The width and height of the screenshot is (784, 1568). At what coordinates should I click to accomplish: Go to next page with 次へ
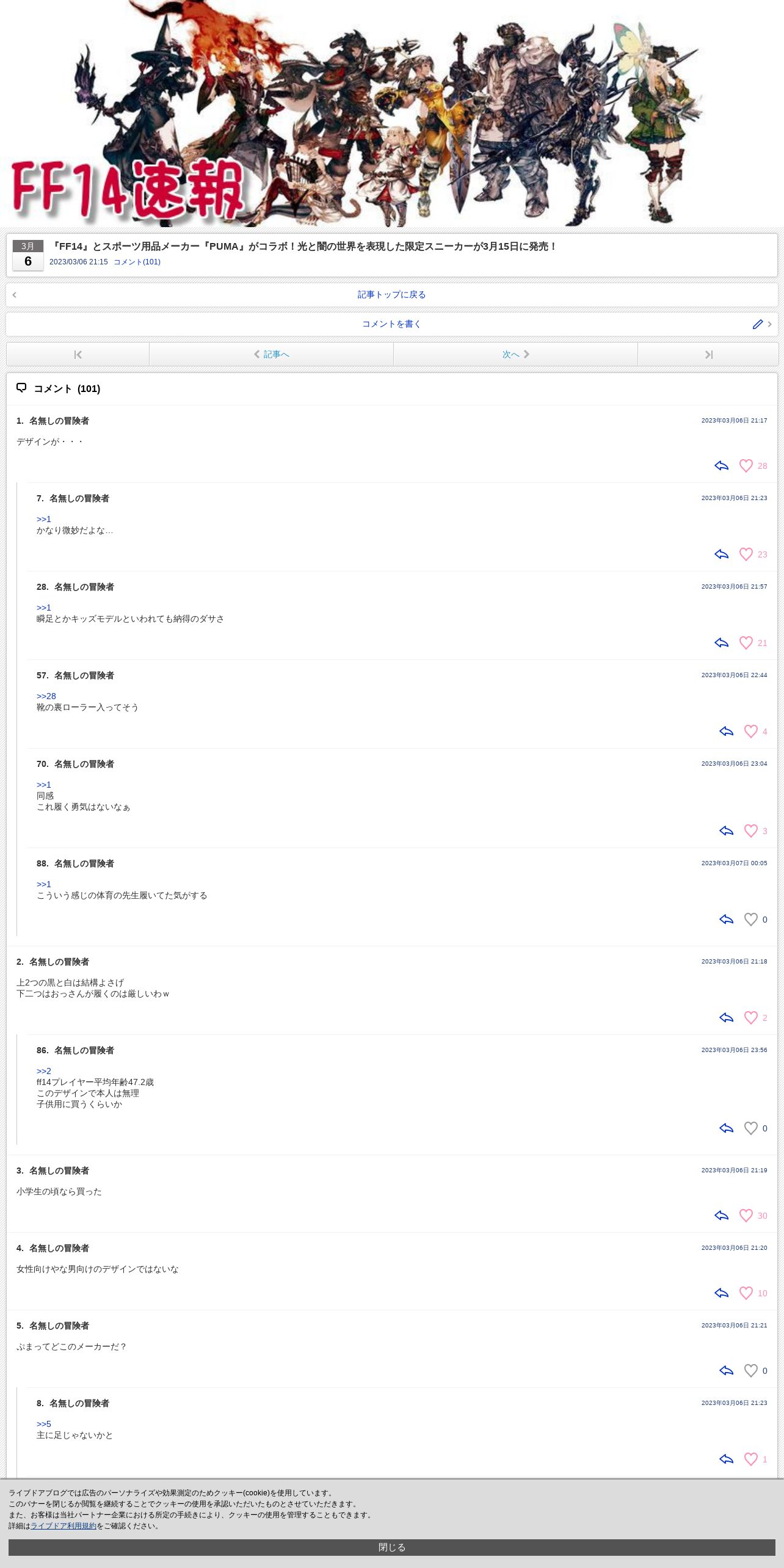click(515, 354)
